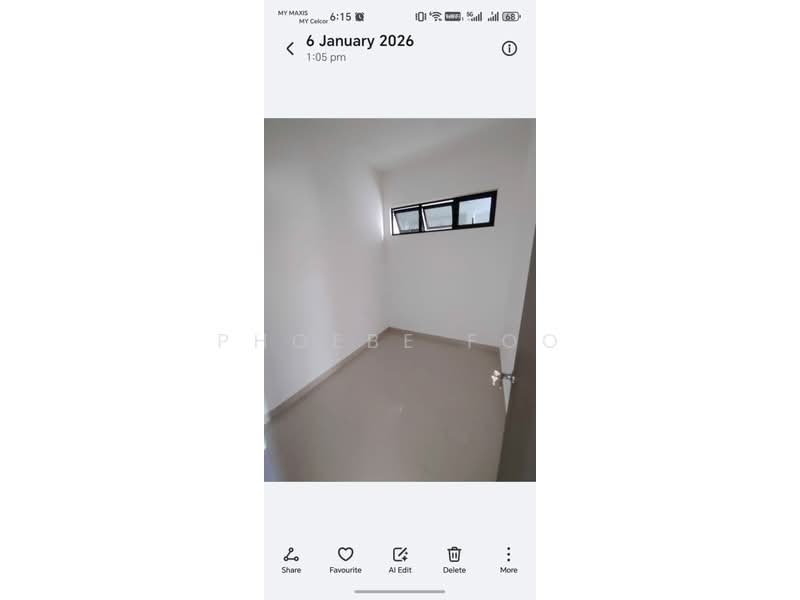Mark the photo as Favourite
800x600 pixels.
click(x=345, y=559)
